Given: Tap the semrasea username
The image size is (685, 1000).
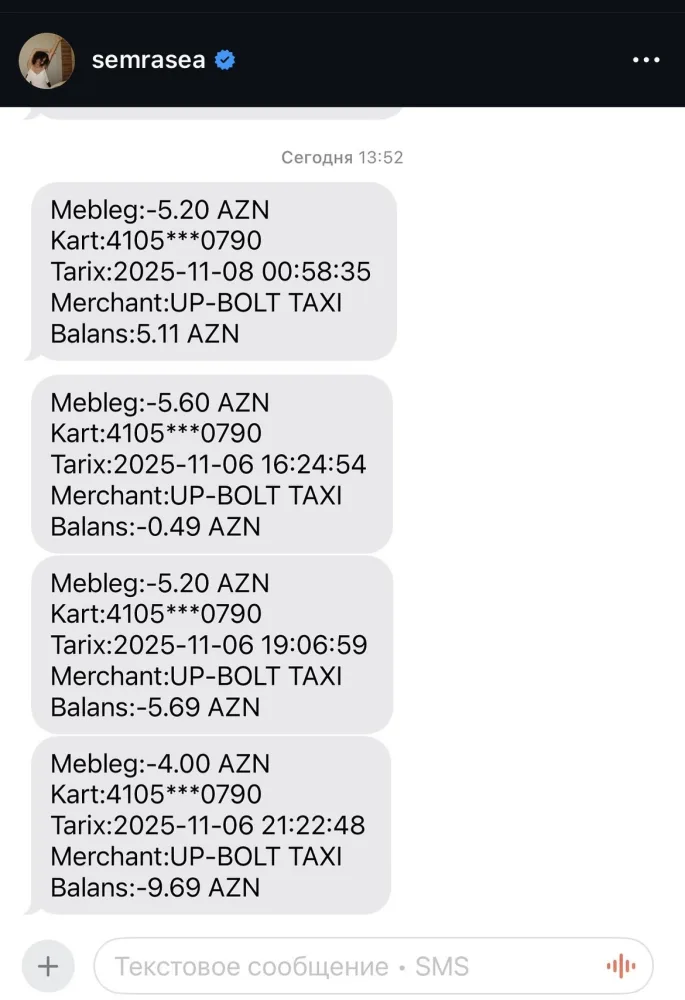Looking at the screenshot, I should point(148,60).
